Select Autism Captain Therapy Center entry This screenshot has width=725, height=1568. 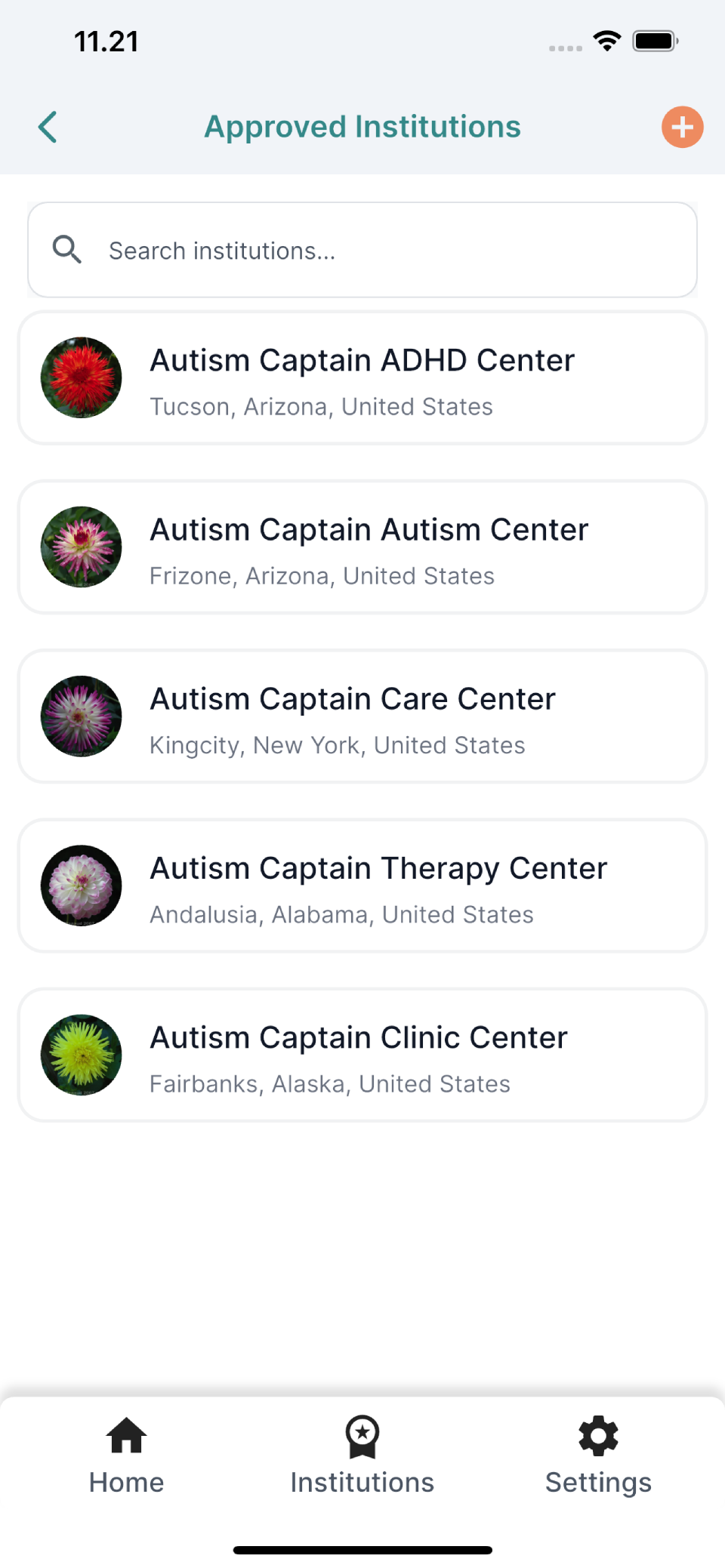362,885
